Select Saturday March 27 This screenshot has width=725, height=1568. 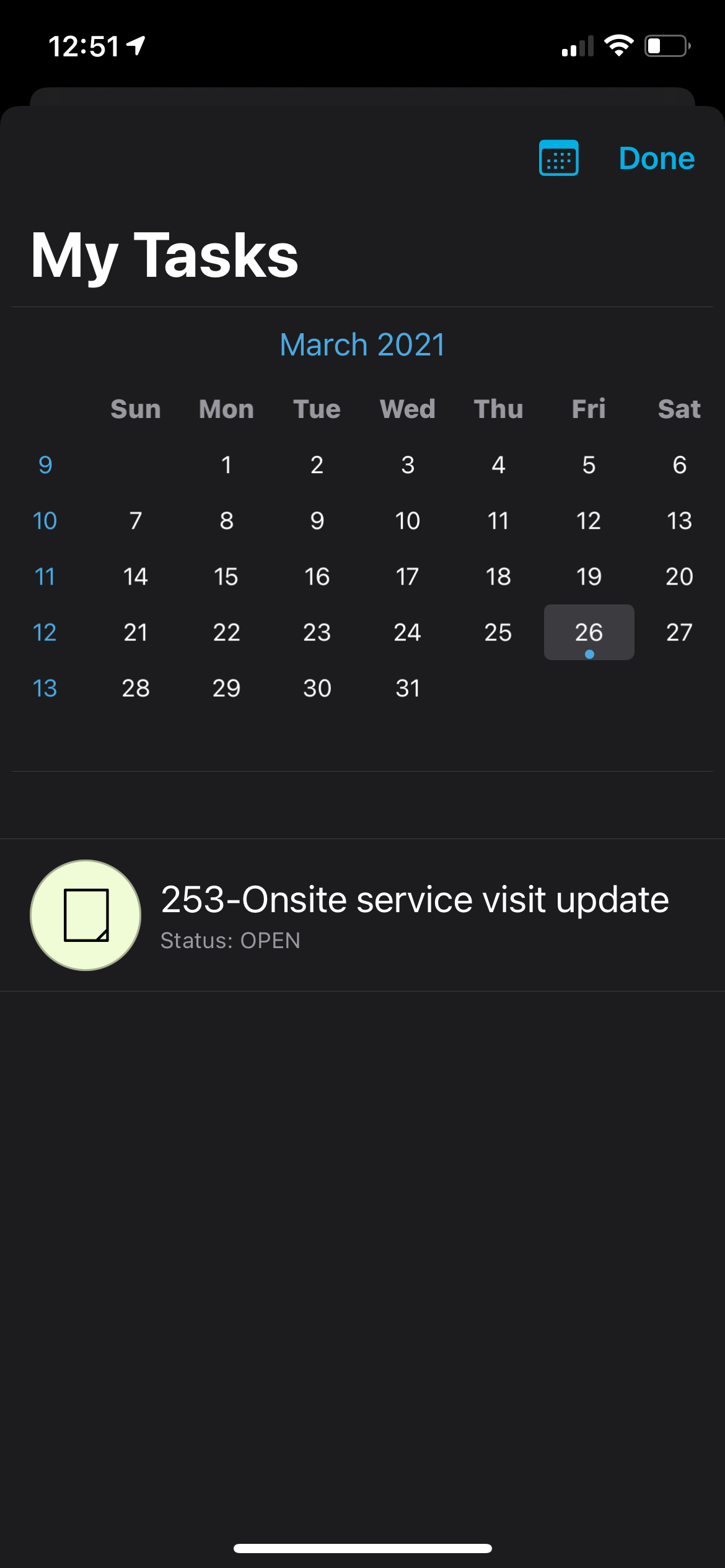click(679, 632)
